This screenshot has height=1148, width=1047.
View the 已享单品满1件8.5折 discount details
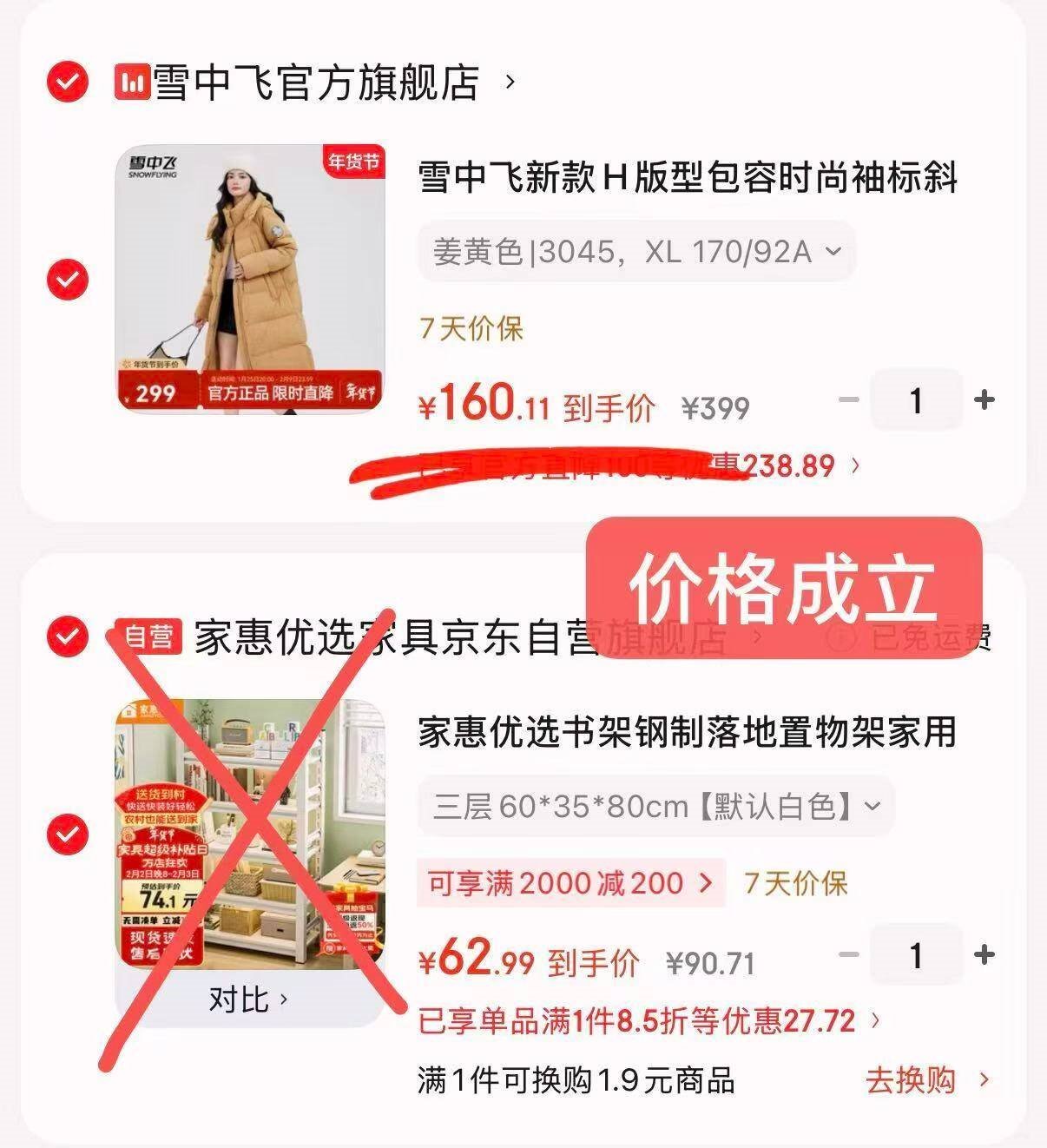click(x=649, y=1021)
